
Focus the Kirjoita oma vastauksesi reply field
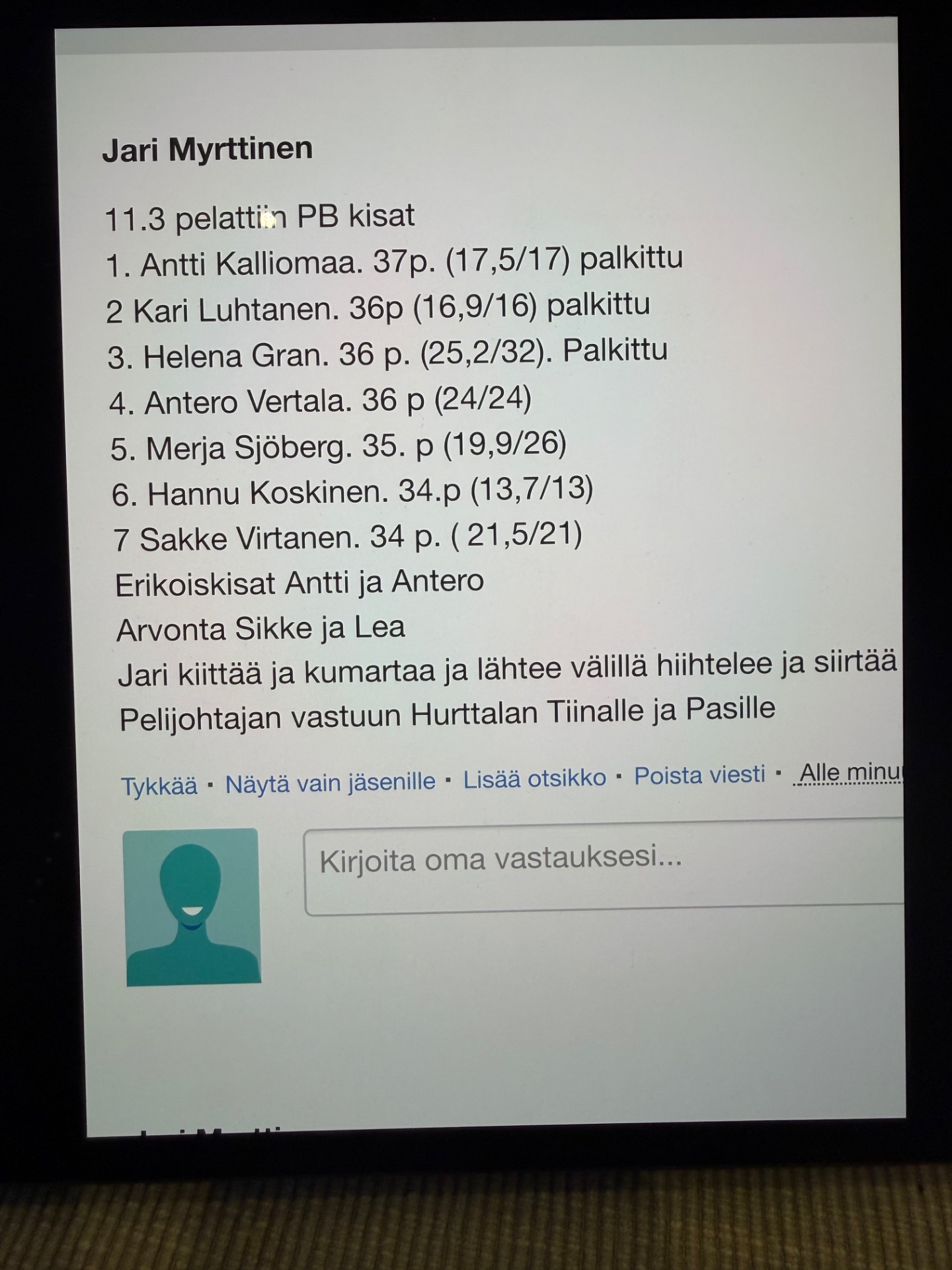[x=603, y=867]
